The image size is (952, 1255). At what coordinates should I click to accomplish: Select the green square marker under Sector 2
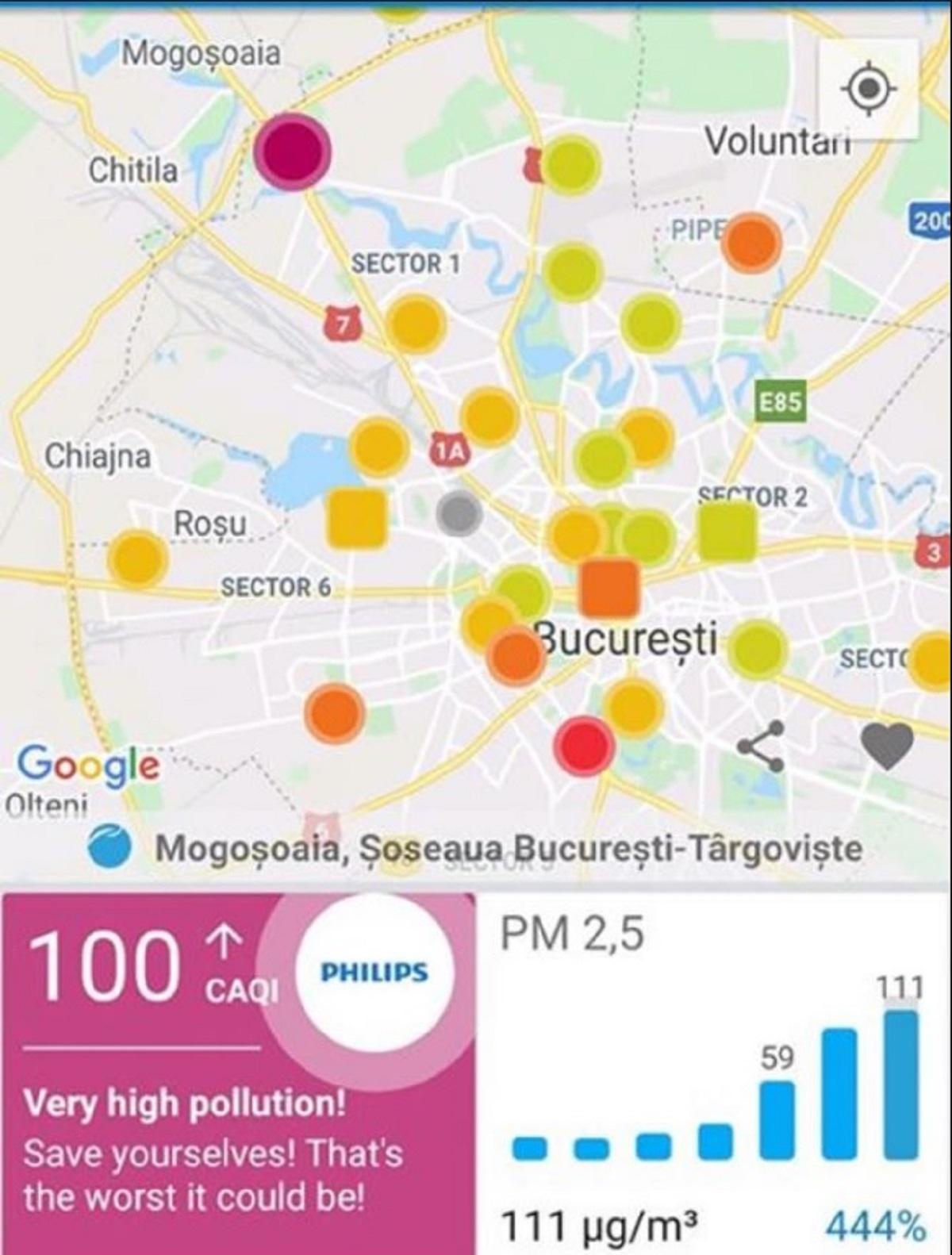click(727, 531)
